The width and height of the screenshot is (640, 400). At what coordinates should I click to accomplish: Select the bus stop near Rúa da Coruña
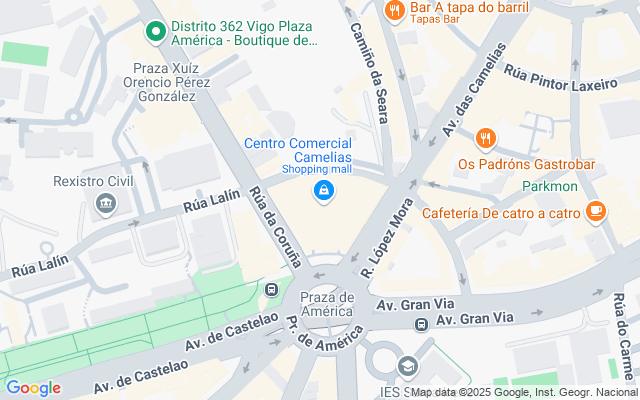[271, 290]
